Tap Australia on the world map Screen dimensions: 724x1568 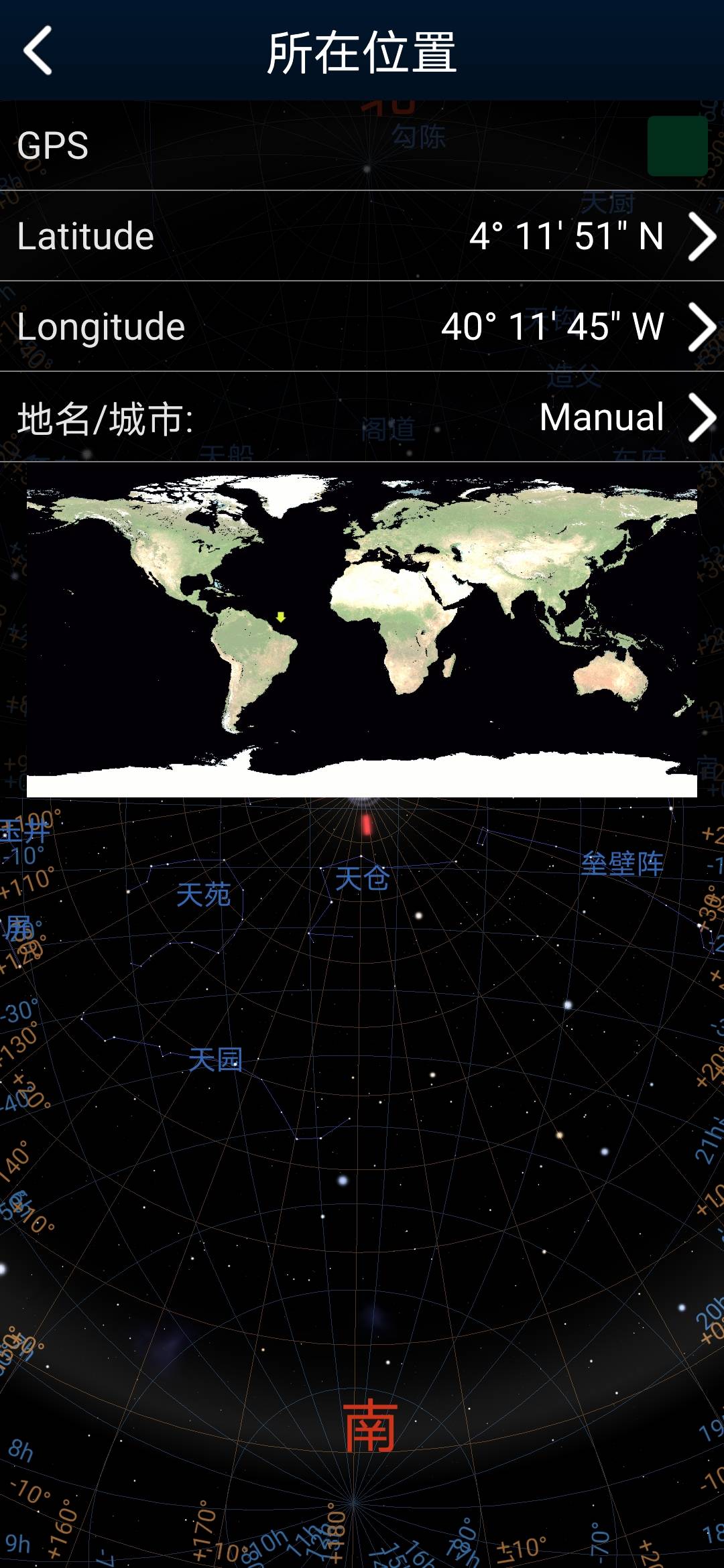610,677
